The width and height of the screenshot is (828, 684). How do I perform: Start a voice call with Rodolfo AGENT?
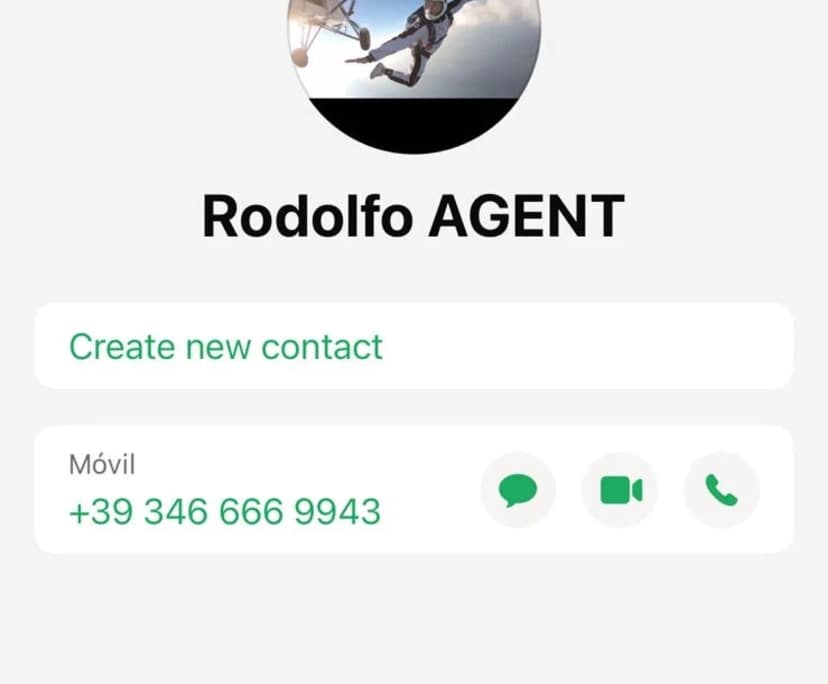click(x=721, y=490)
